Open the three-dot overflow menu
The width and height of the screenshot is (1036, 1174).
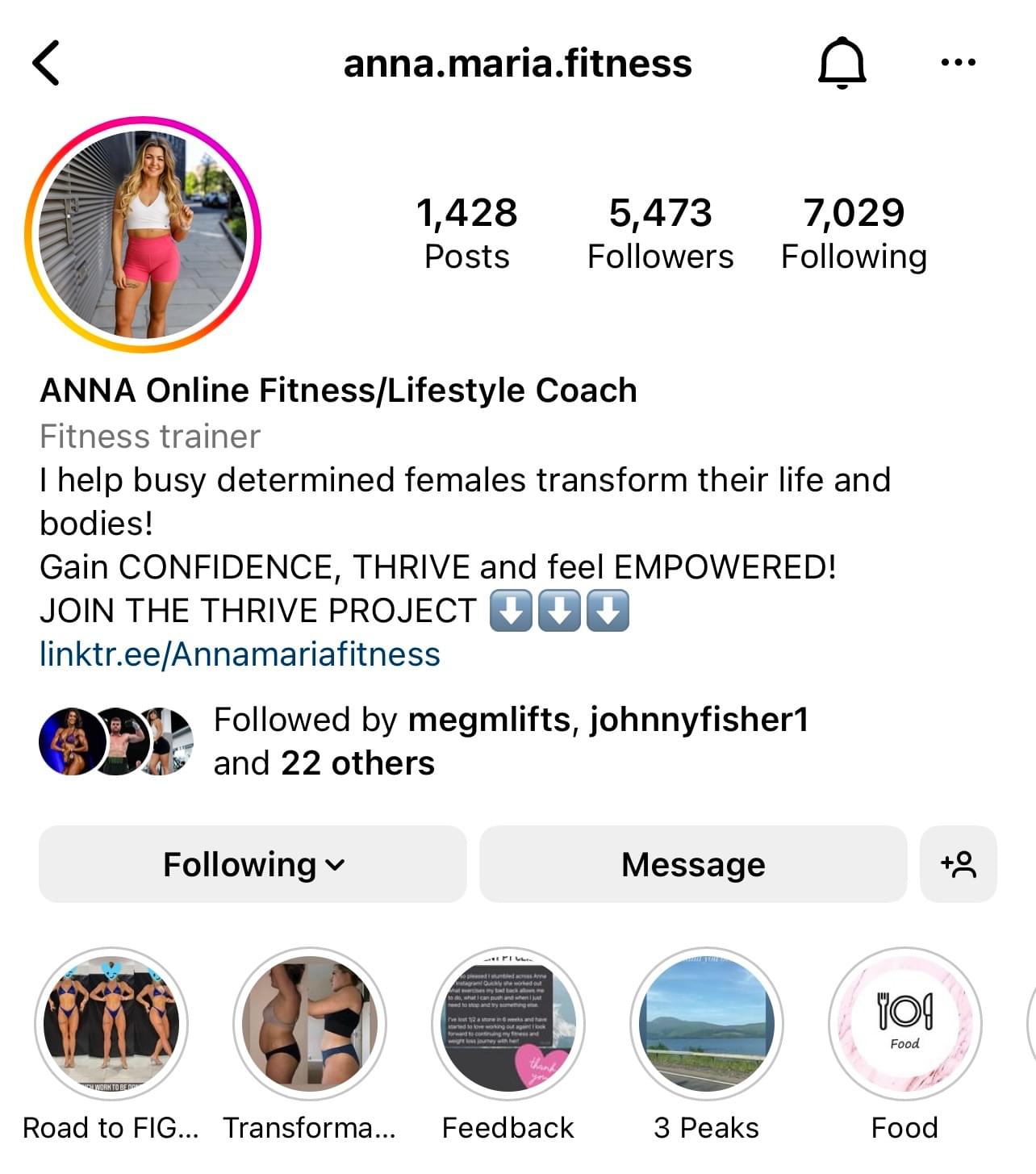point(958,62)
